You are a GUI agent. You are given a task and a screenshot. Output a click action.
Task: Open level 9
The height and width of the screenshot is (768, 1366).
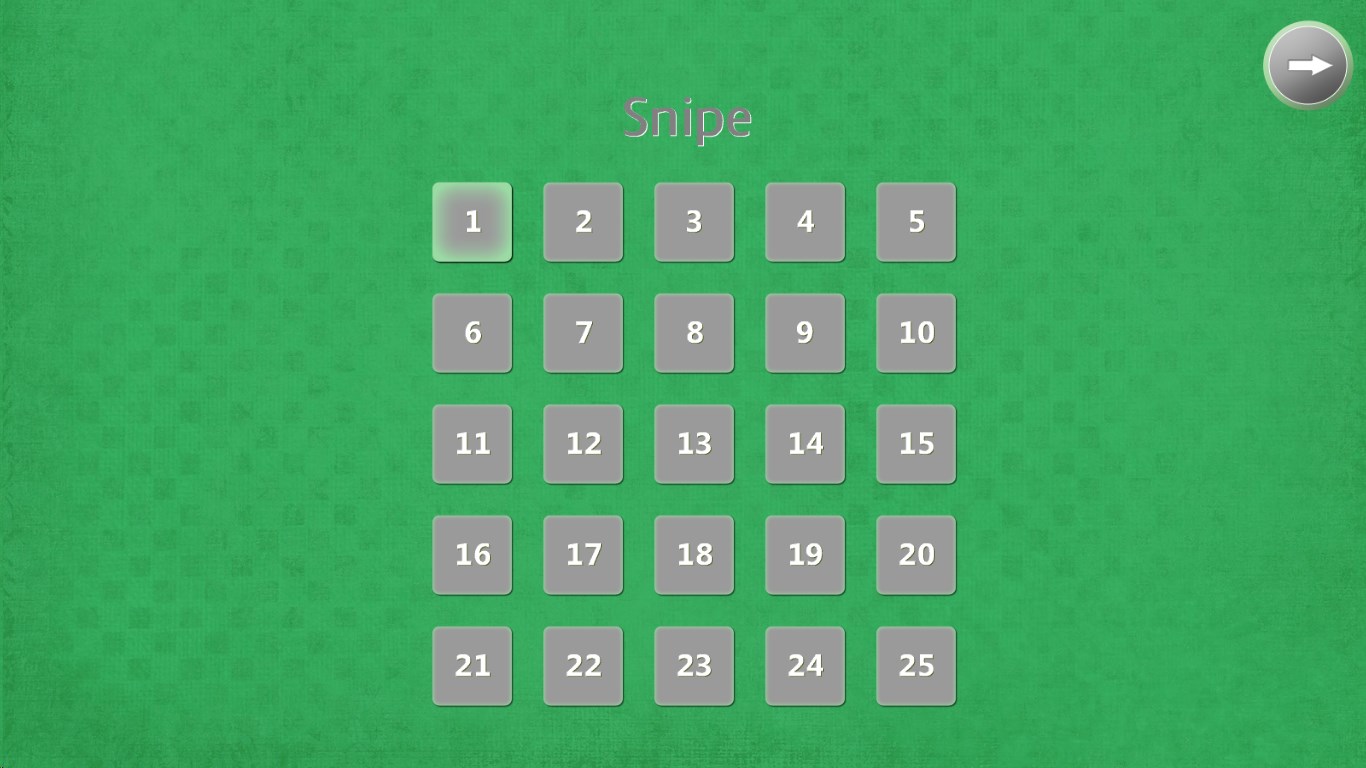[x=805, y=333]
